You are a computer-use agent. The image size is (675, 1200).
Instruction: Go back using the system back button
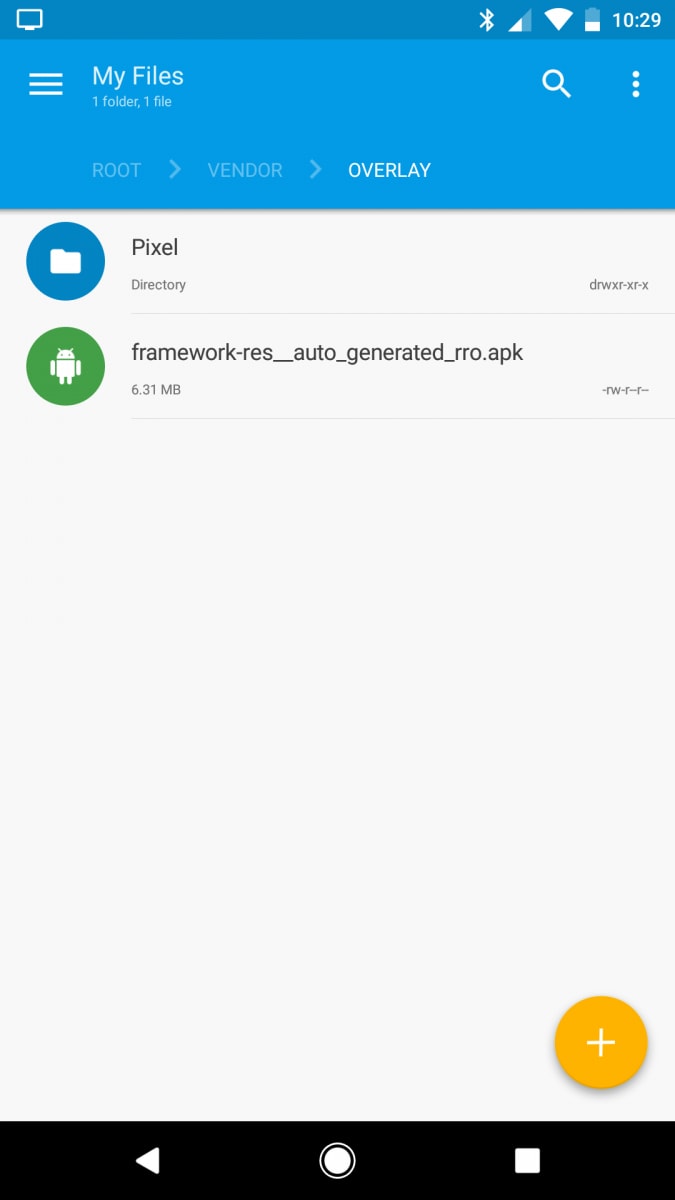pyautogui.click(x=148, y=1160)
